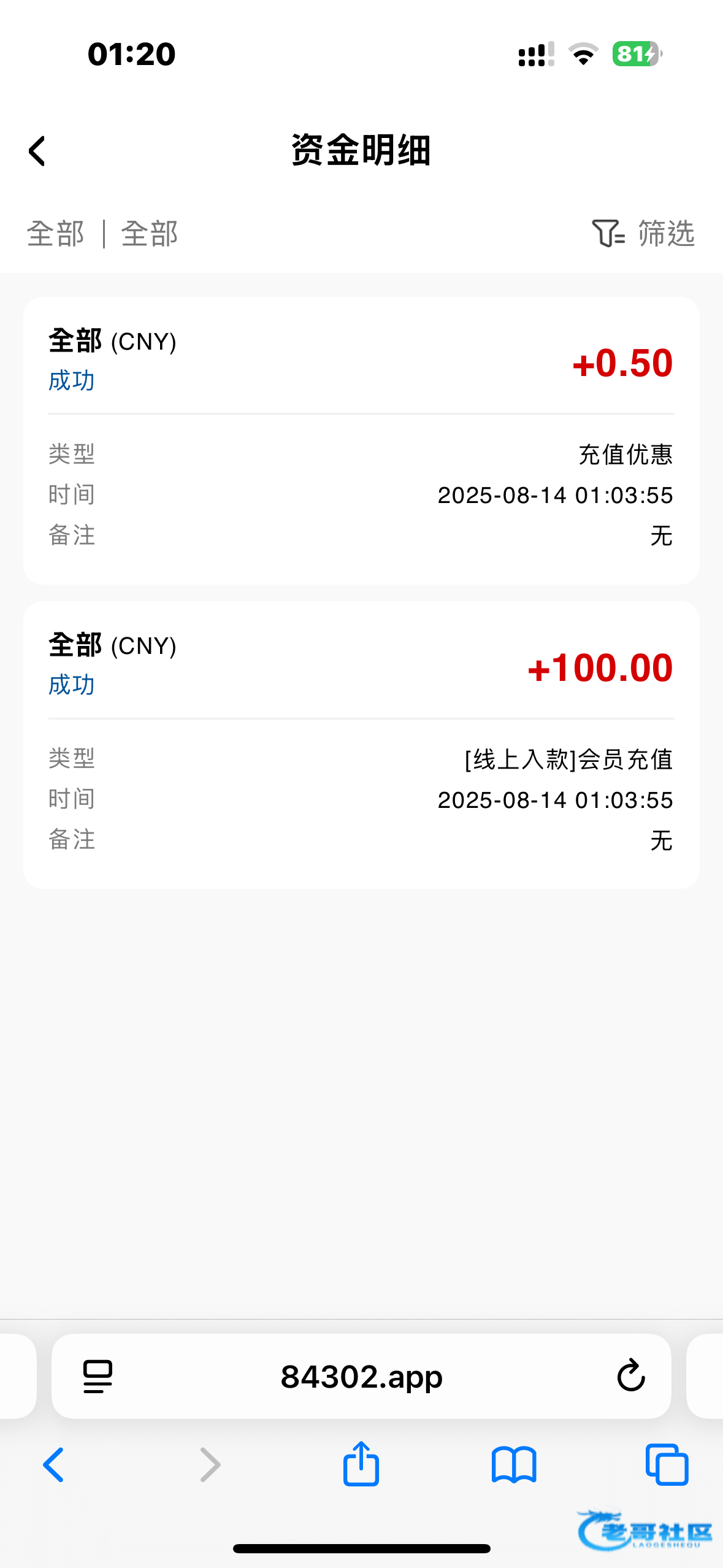Show all open Safari tabs
Viewport: 723px width, 1568px height.
[x=667, y=1465]
